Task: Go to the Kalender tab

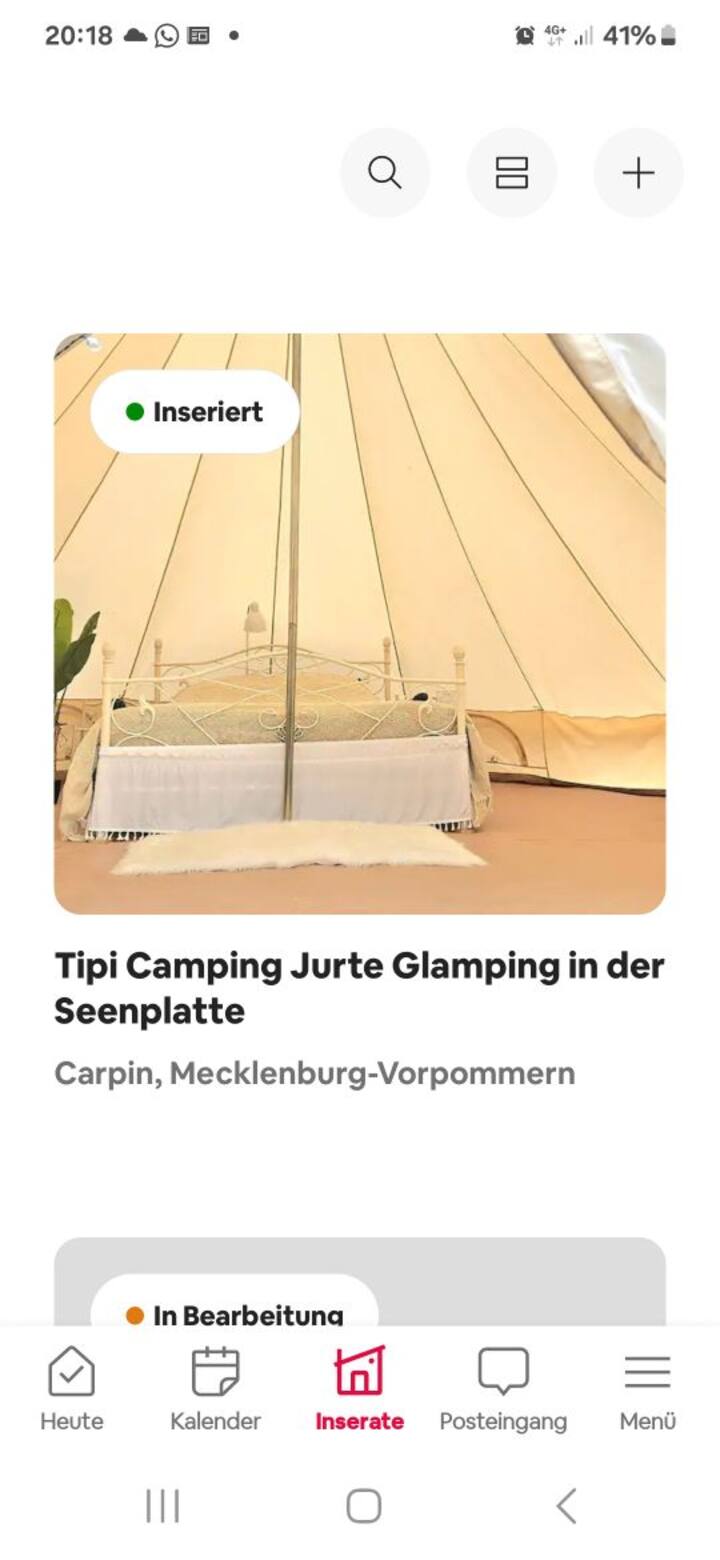Action: (x=215, y=1388)
